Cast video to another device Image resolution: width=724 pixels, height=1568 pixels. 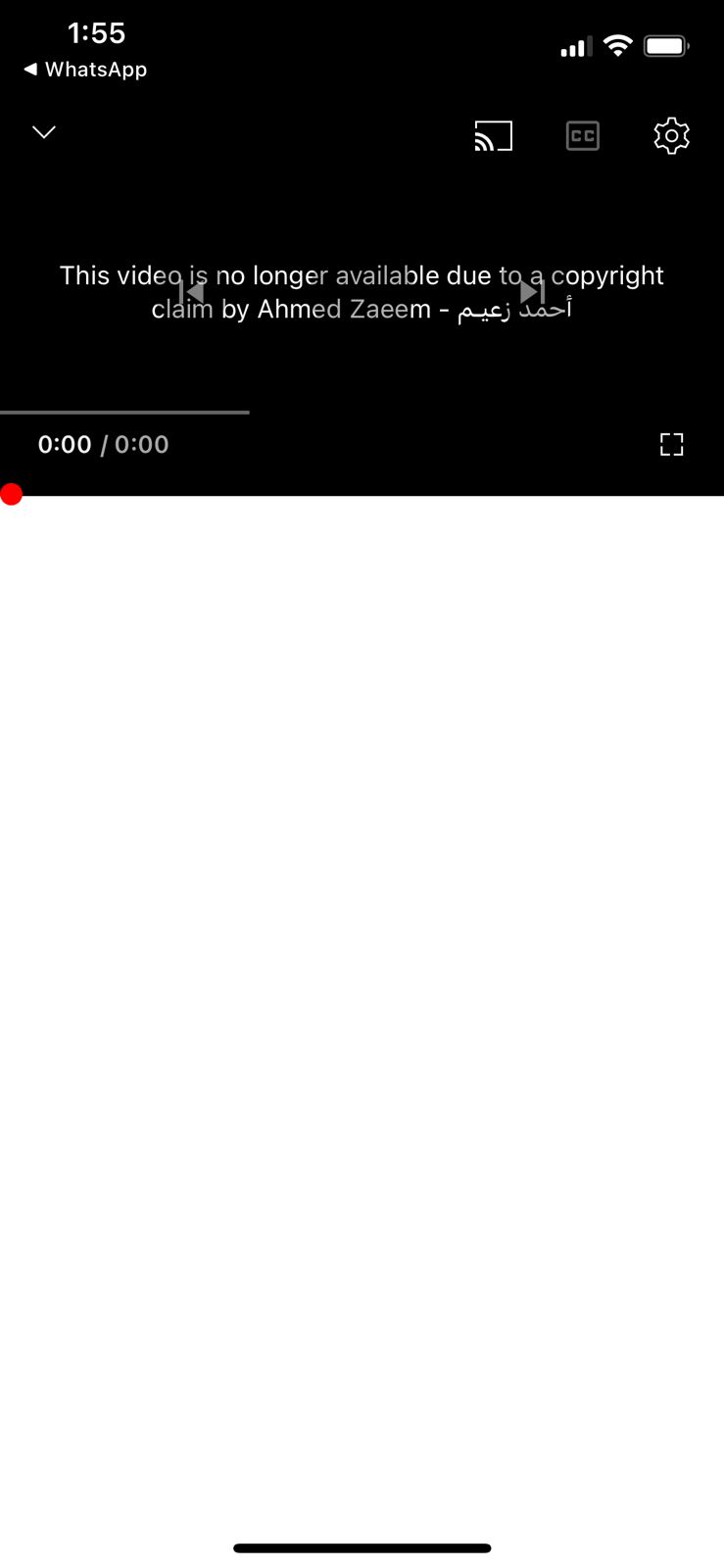pyautogui.click(x=494, y=136)
